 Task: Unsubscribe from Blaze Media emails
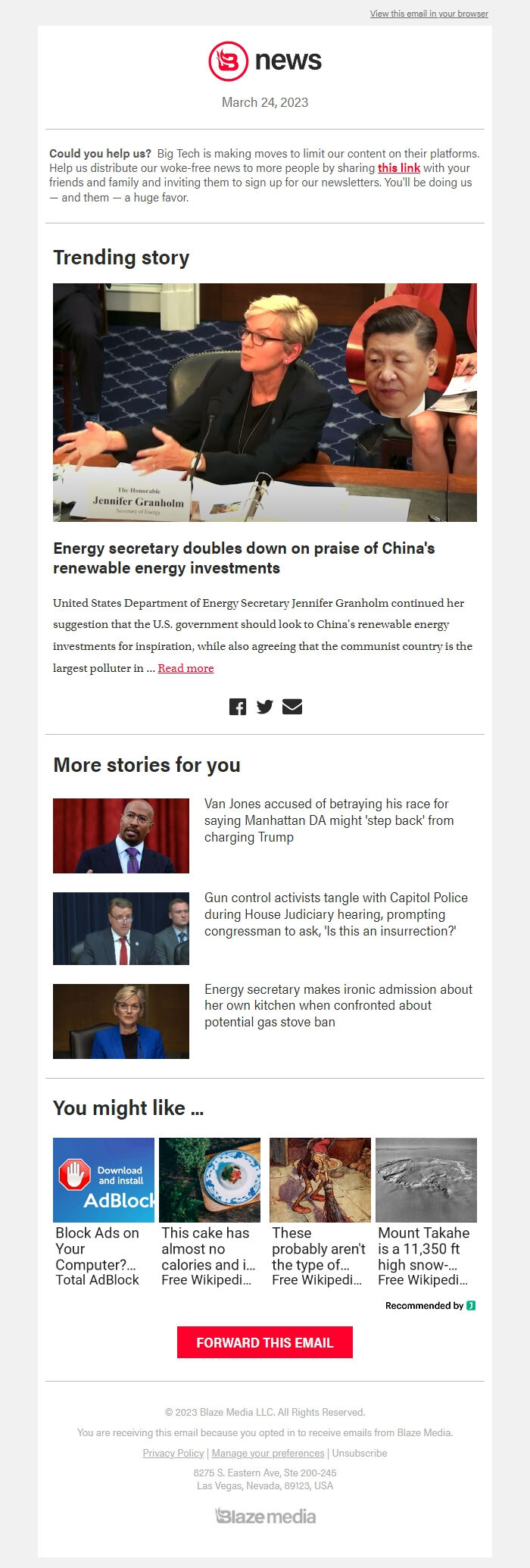(360, 1453)
